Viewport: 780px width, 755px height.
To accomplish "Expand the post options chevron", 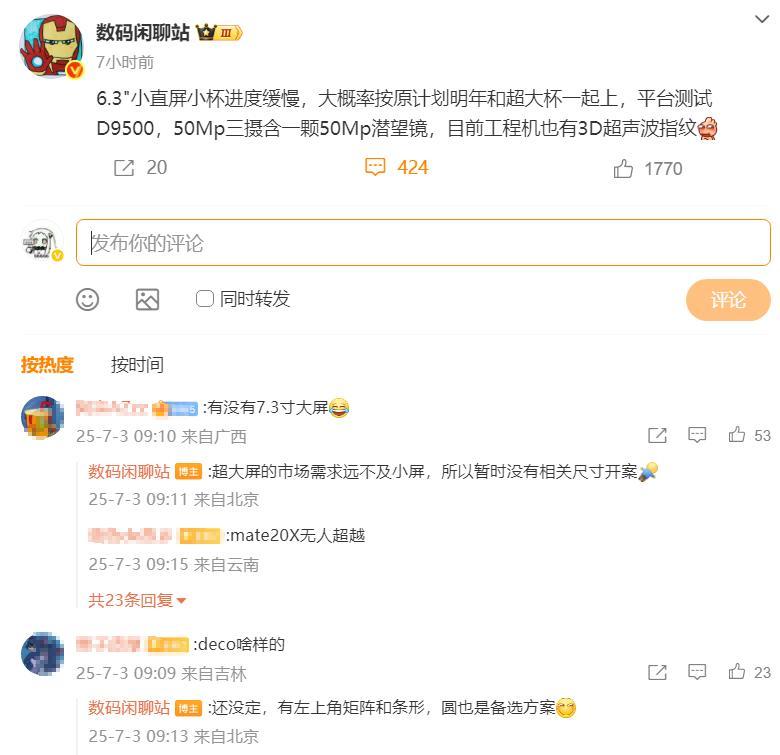I will point(761,19).
